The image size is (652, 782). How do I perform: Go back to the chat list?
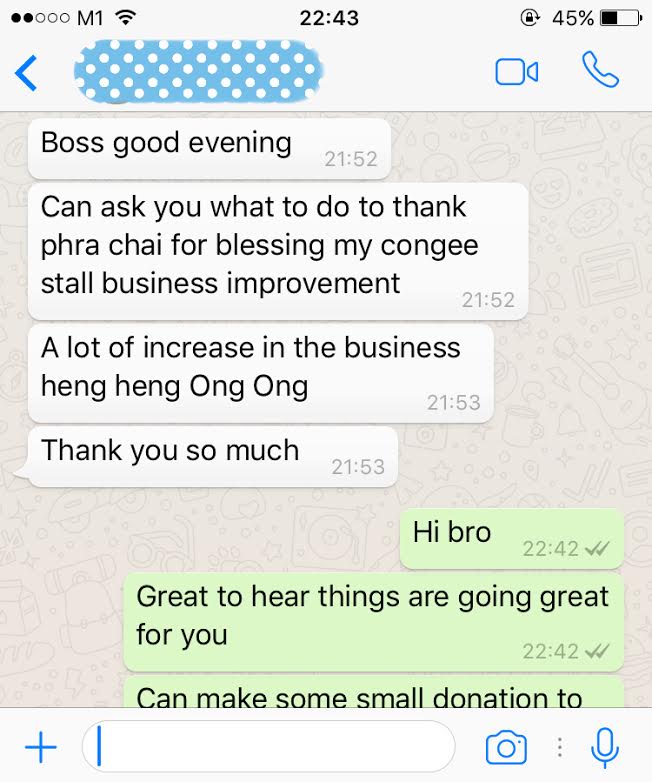(x=26, y=72)
